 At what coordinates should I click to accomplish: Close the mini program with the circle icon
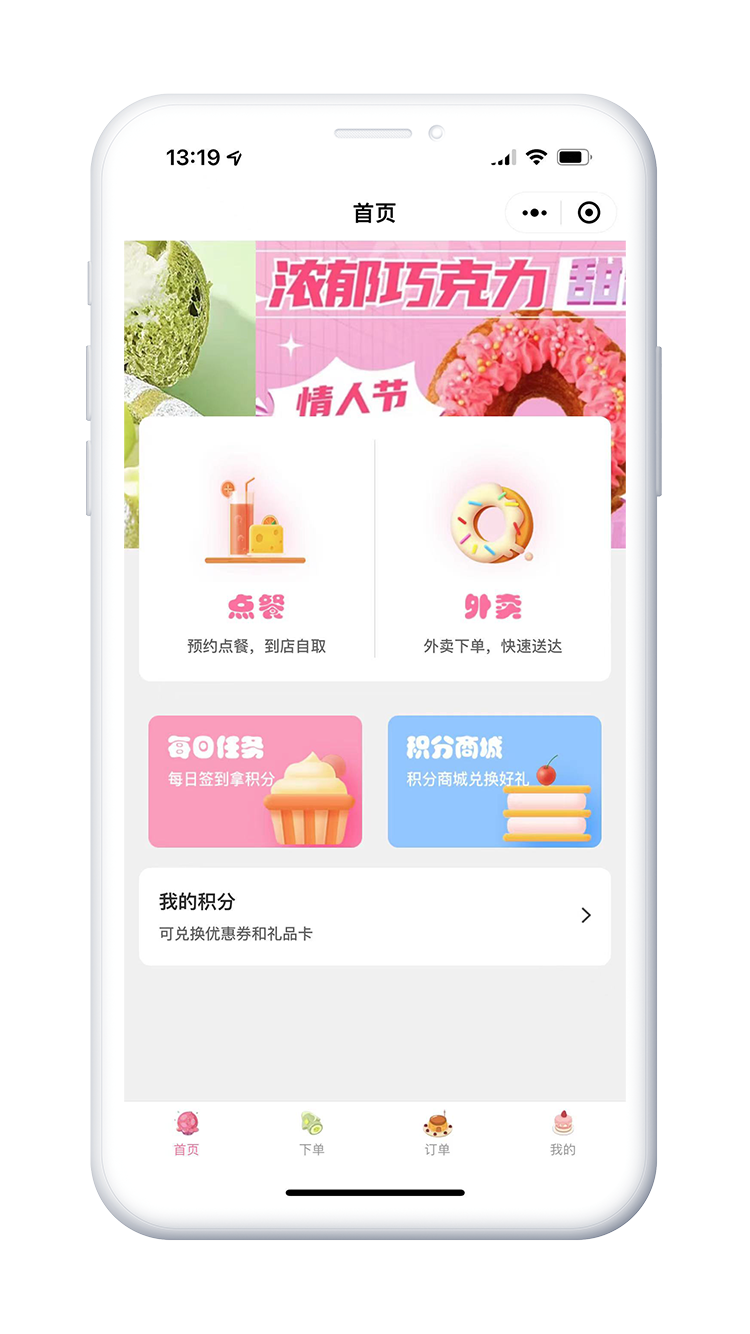[x=589, y=213]
